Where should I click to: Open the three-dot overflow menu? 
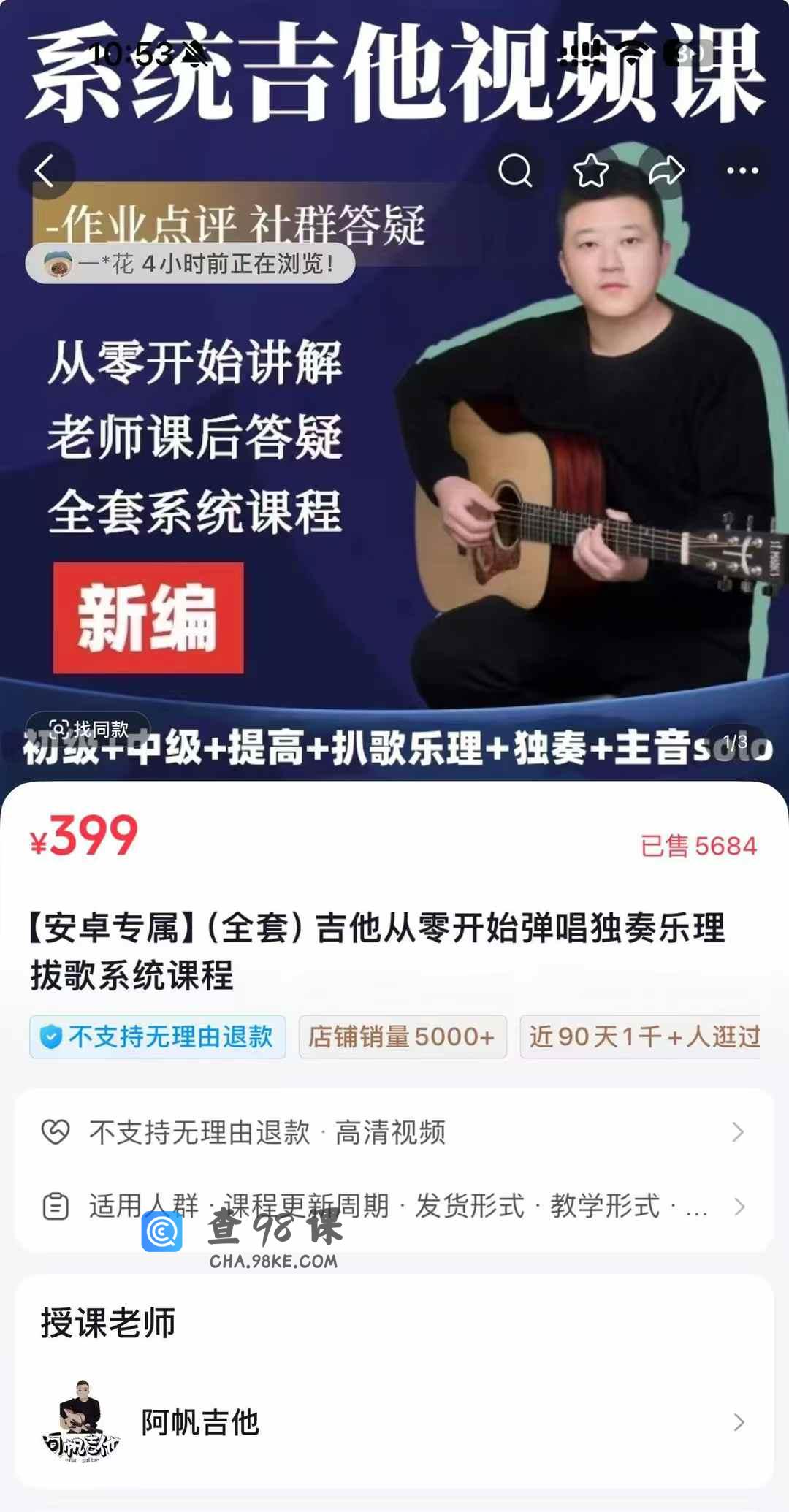point(742,171)
